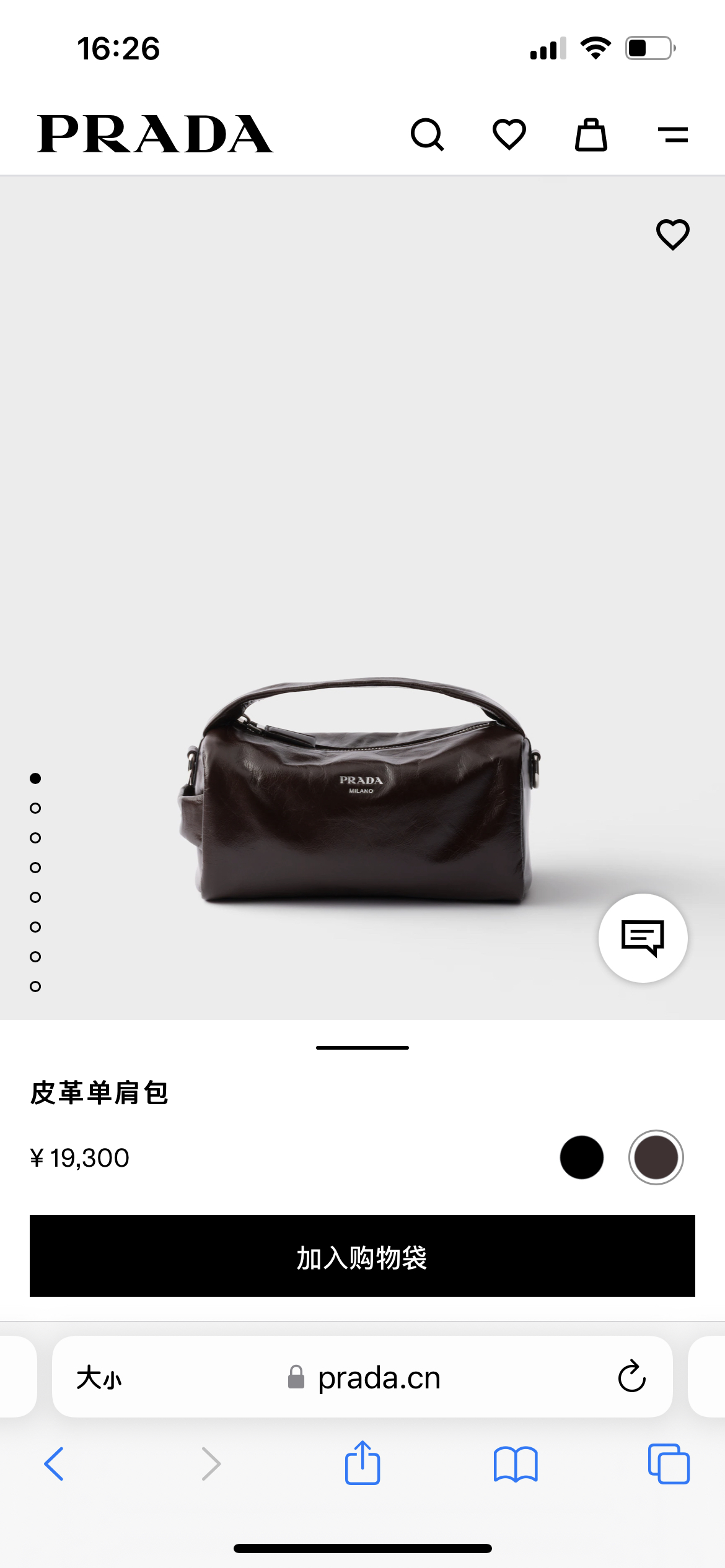Image resolution: width=725 pixels, height=1568 pixels.
Task: Open Safari bookmarks
Action: 516,1465
